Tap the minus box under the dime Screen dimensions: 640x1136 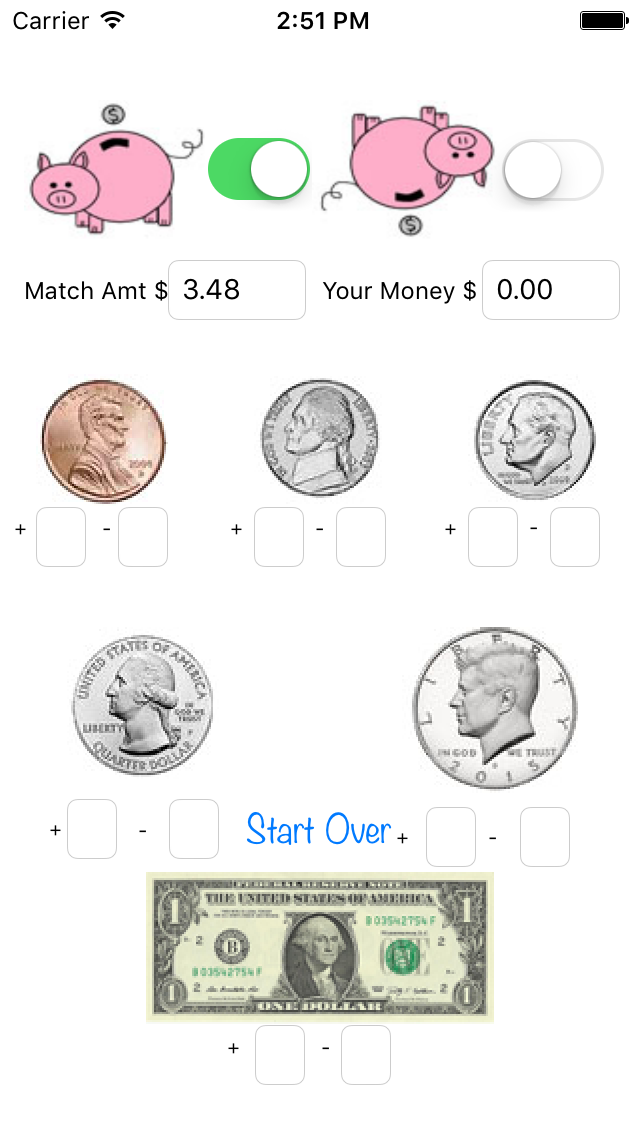point(575,537)
